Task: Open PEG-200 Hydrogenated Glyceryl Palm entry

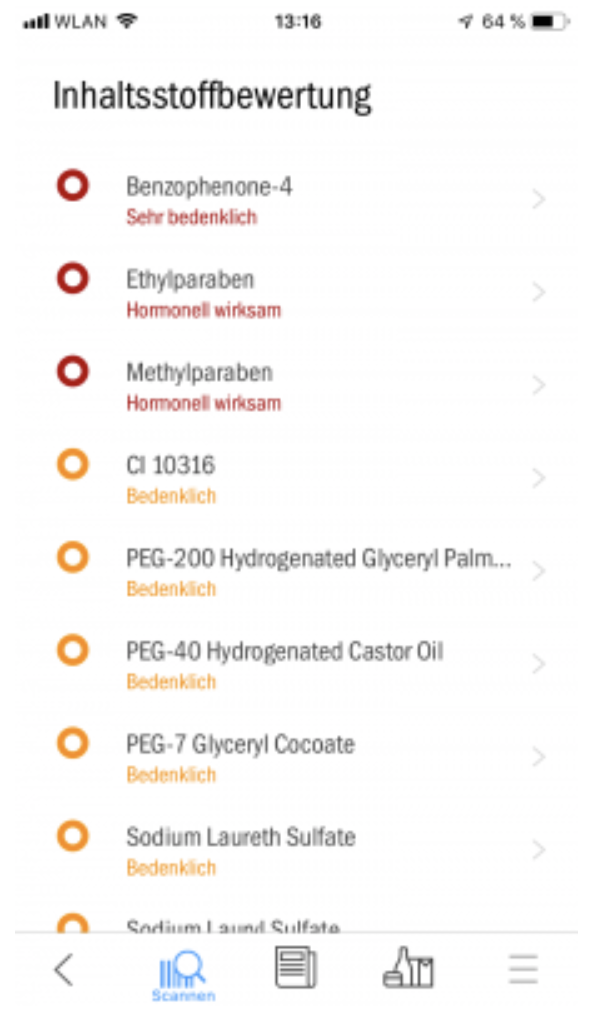Action: click(x=296, y=571)
